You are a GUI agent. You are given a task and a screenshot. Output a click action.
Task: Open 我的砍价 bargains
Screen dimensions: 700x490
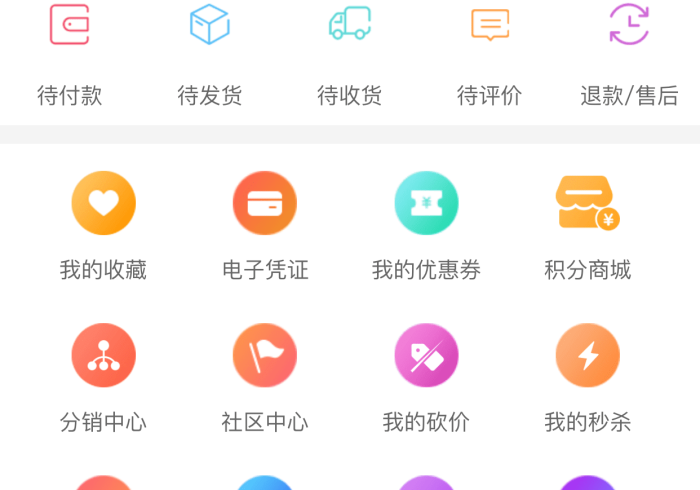426,377
